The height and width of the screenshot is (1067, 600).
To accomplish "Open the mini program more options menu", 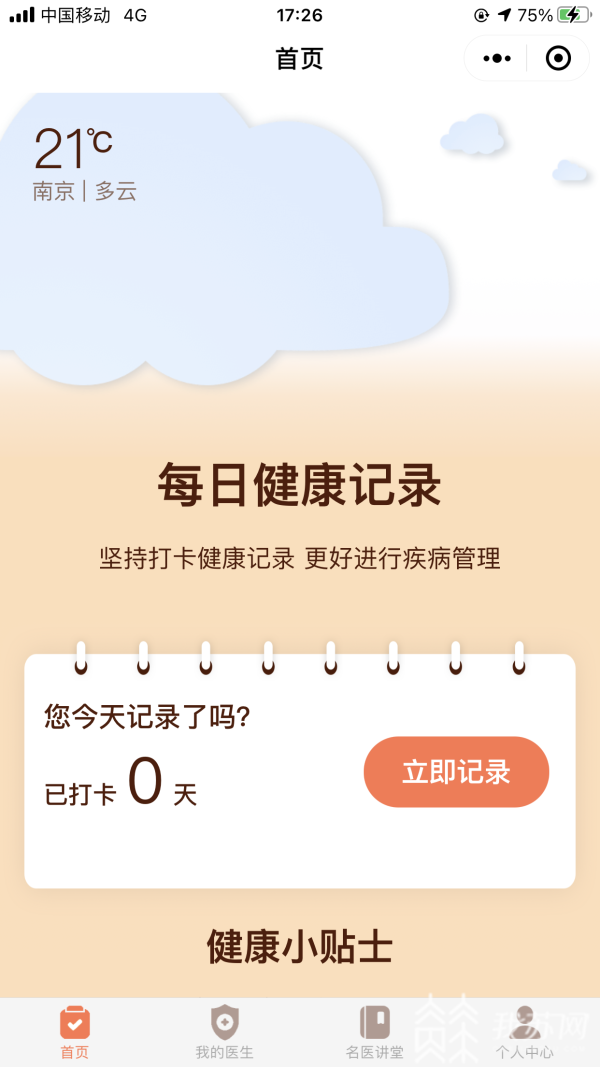I will pyautogui.click(x=497, y=59).
